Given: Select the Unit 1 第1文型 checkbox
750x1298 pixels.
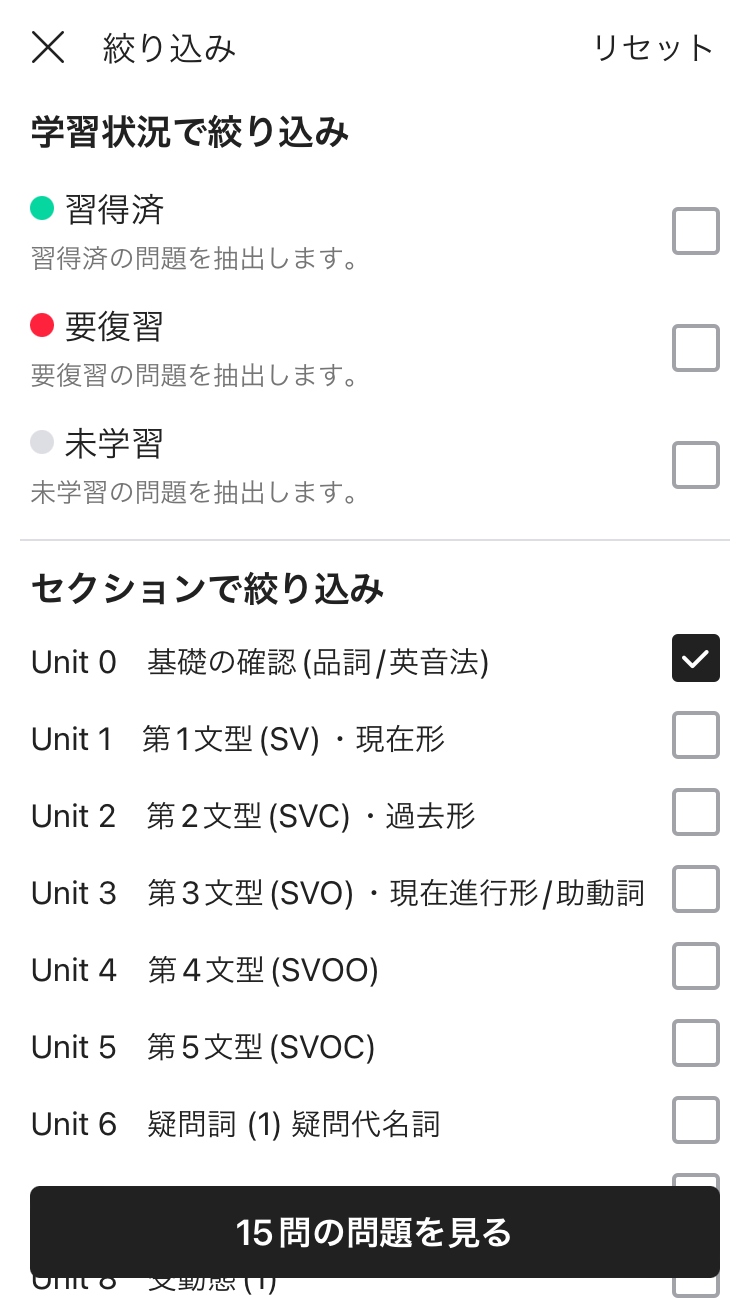Looking at the screenshot, I should click(x=696, y=735).
